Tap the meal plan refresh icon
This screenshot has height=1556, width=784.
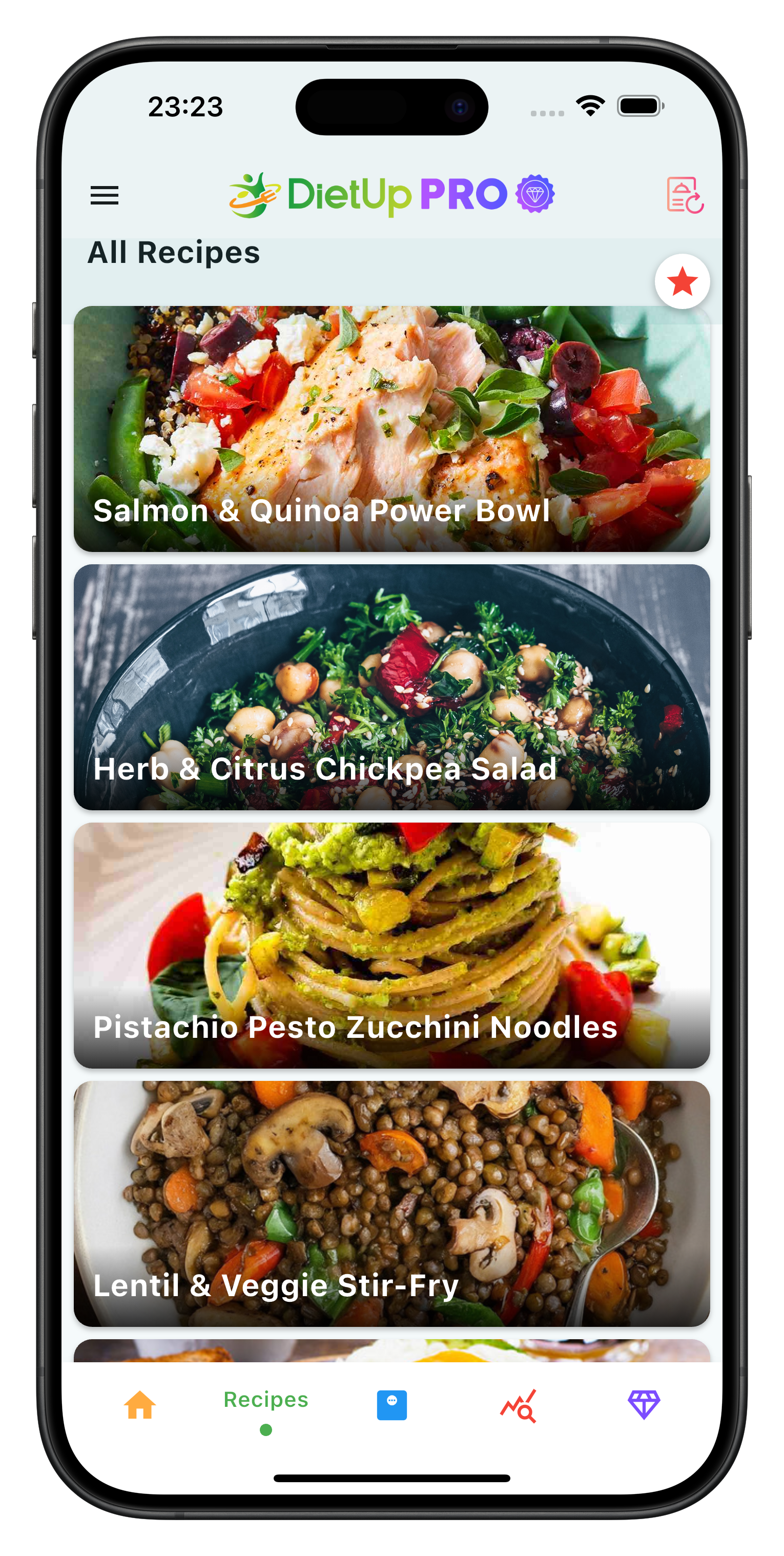click(x=685, y=195)
